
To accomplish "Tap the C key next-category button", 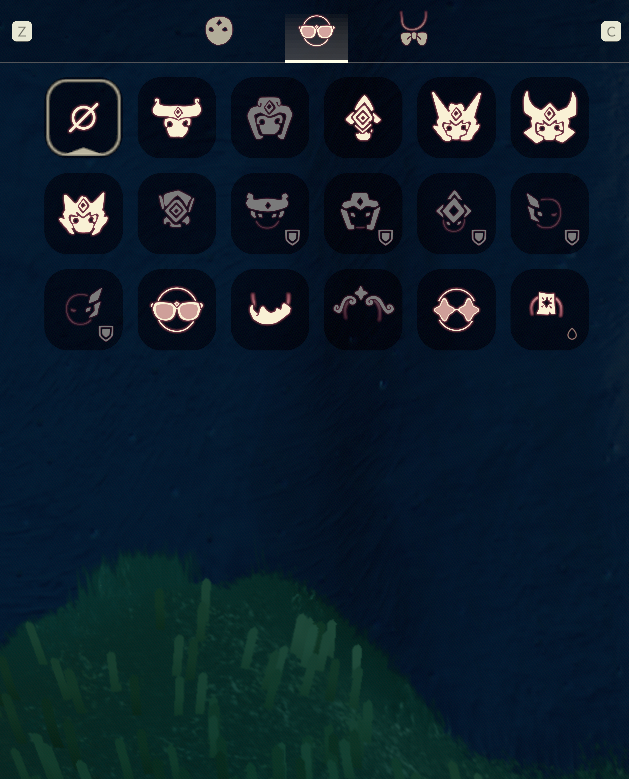I will coord(610,31).
